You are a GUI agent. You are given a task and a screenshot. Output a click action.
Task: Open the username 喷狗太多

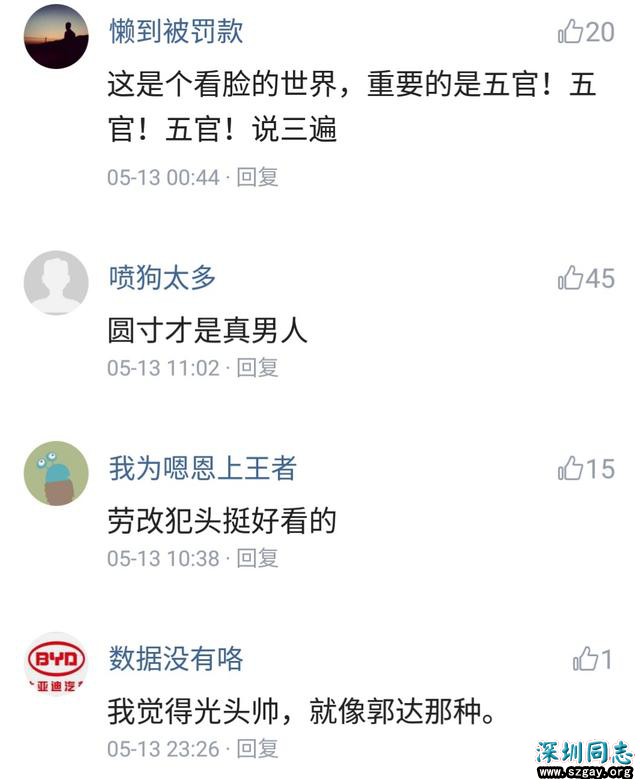tap(163, 277)
